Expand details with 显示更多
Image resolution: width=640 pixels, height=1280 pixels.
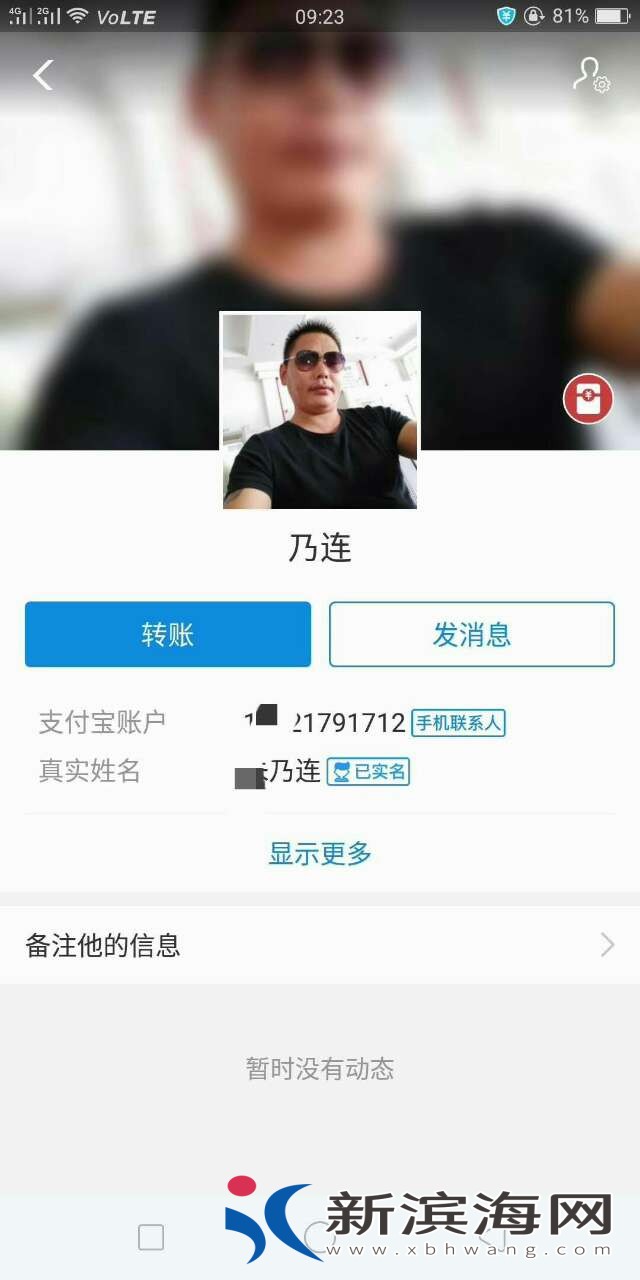320,853
